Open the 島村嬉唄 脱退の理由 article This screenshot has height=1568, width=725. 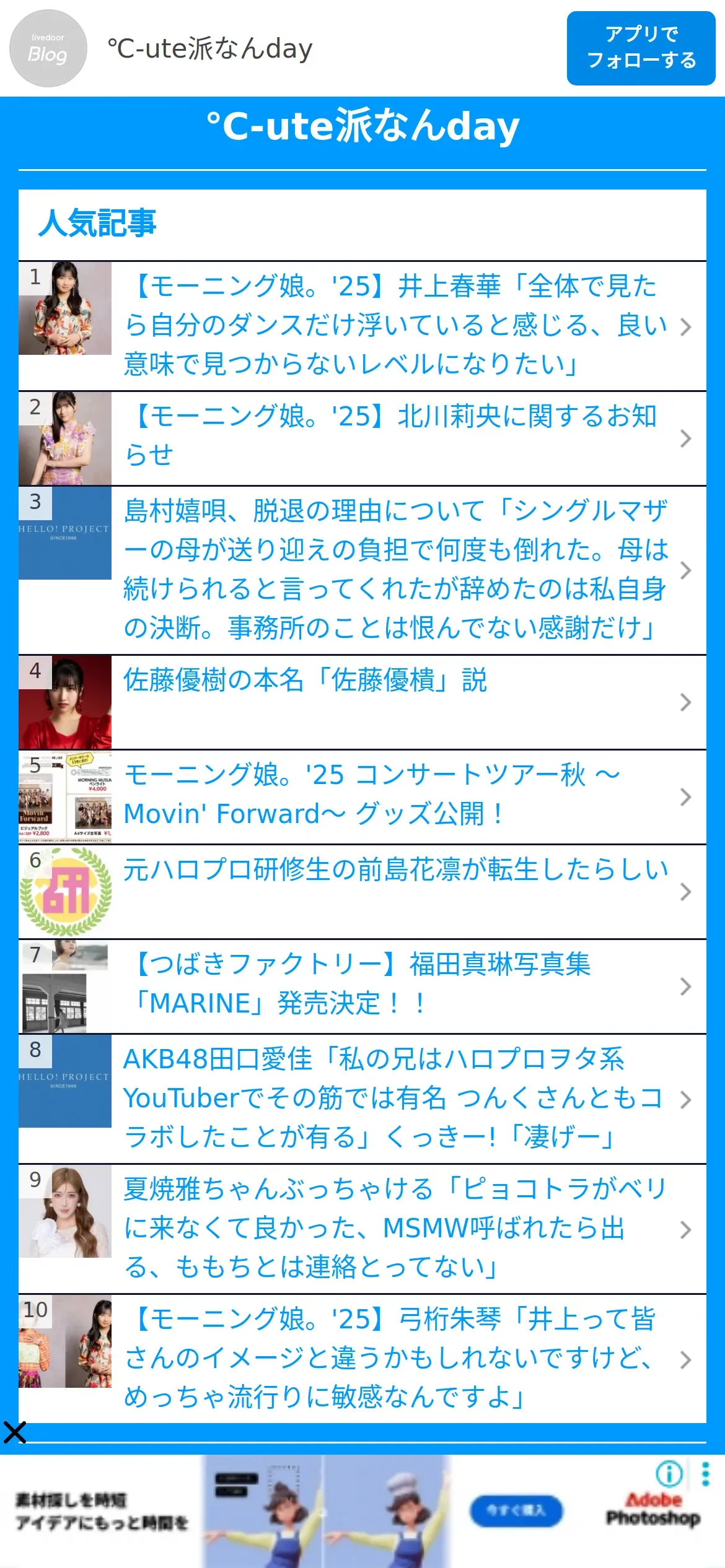point(394,569)
